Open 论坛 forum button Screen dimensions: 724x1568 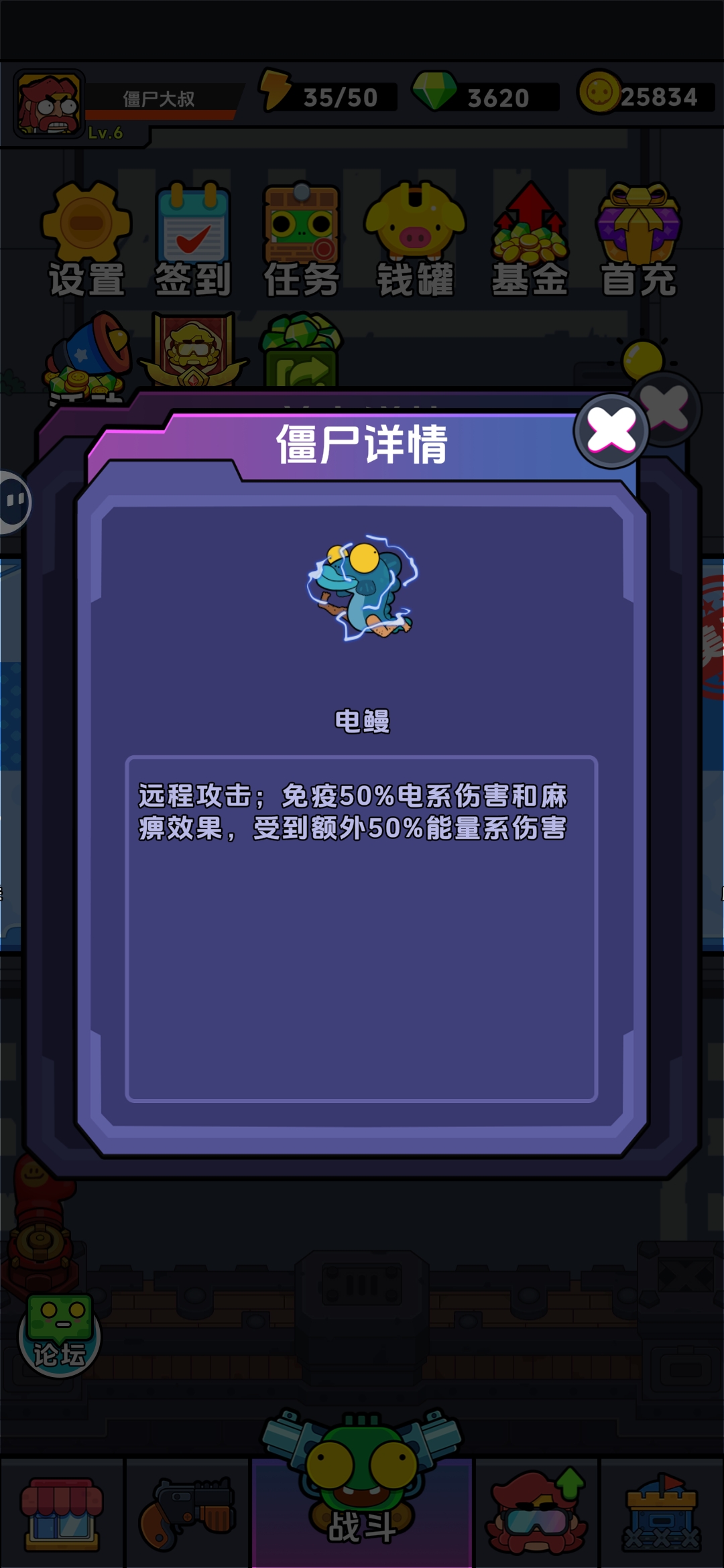59,1335
